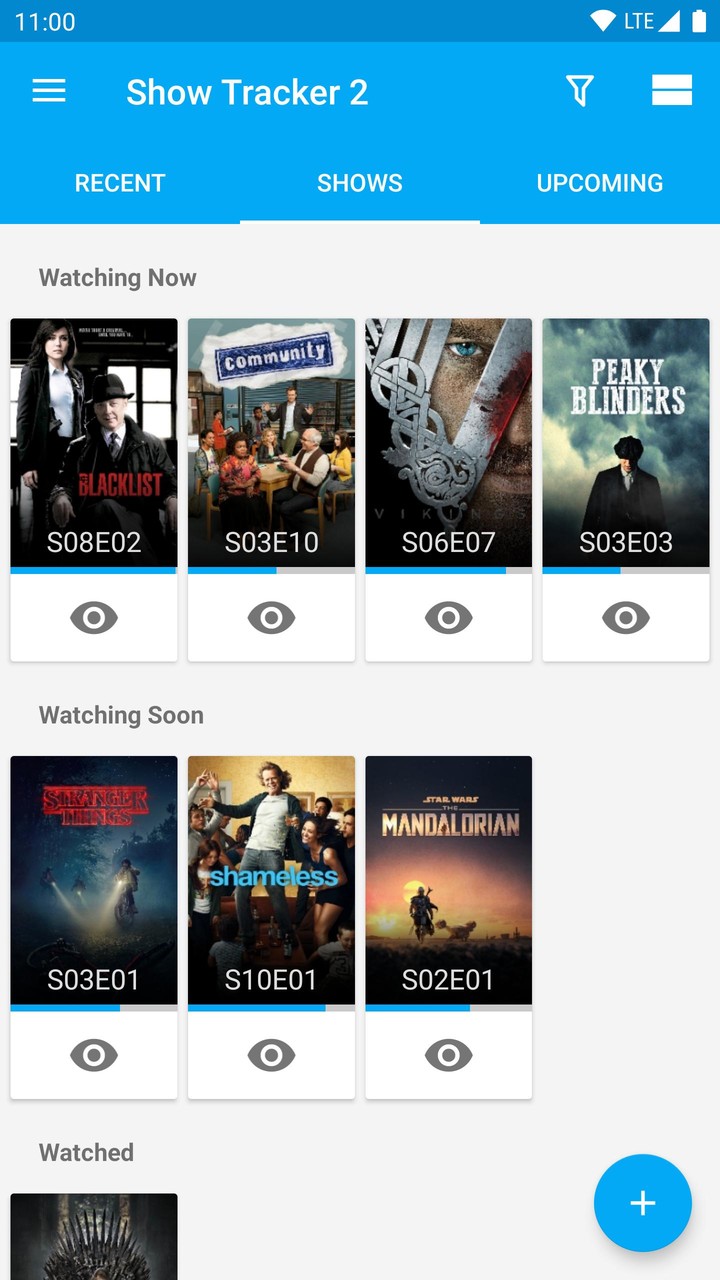720x1280 pixels.
Task: Click the Vikings episode progress bar
Action: 448,570
